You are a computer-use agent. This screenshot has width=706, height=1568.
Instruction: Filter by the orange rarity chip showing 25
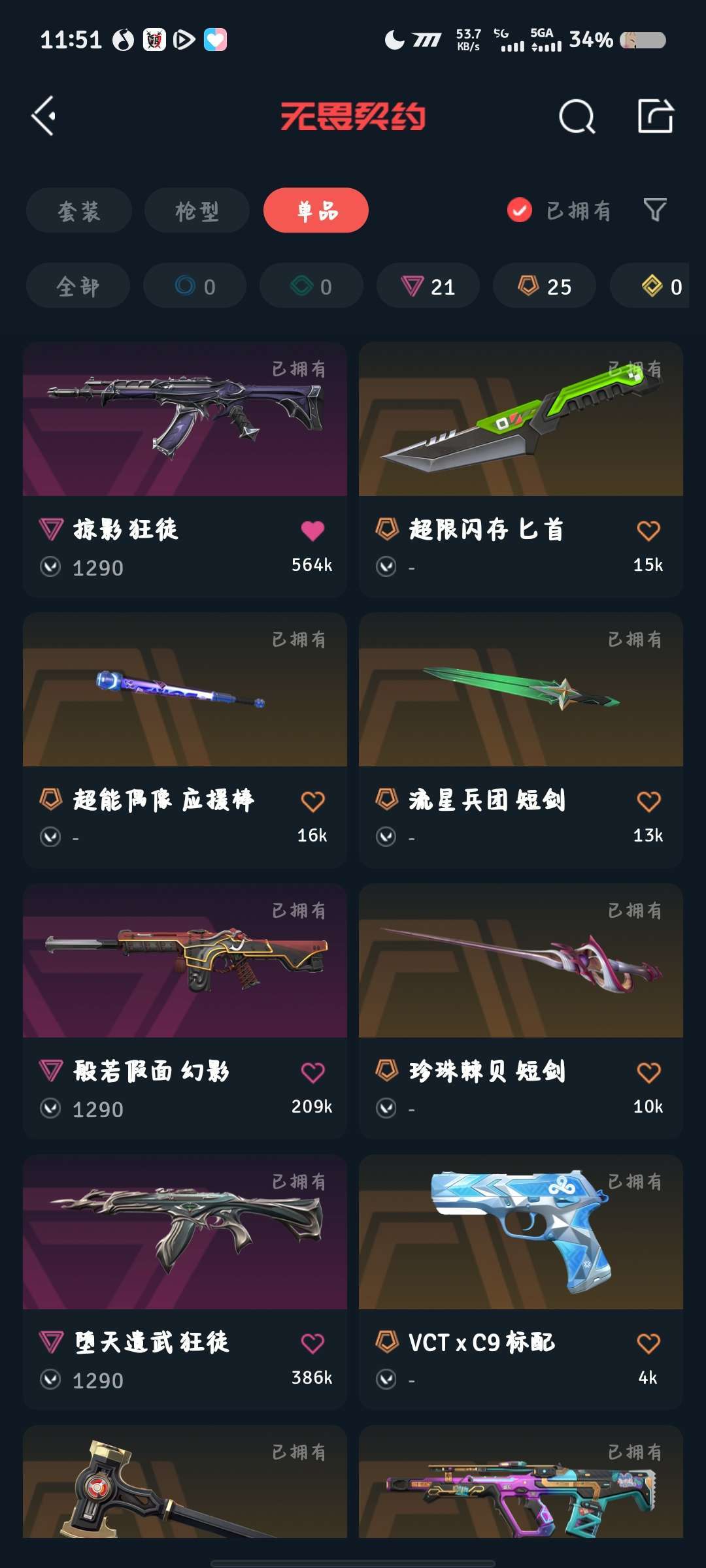pos(545,286)
